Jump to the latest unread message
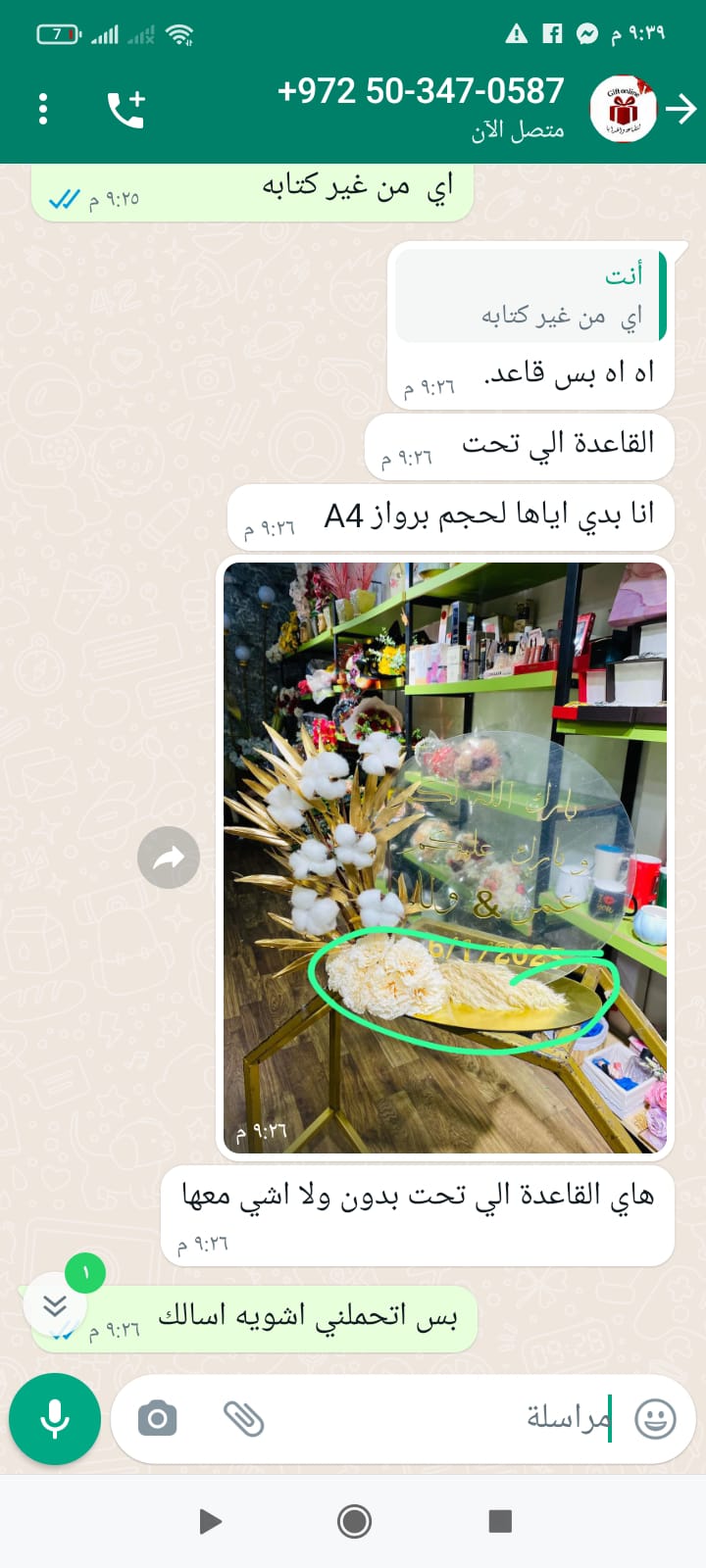706x1568 pixels. pyautogui.click(x=55, y=1305)
